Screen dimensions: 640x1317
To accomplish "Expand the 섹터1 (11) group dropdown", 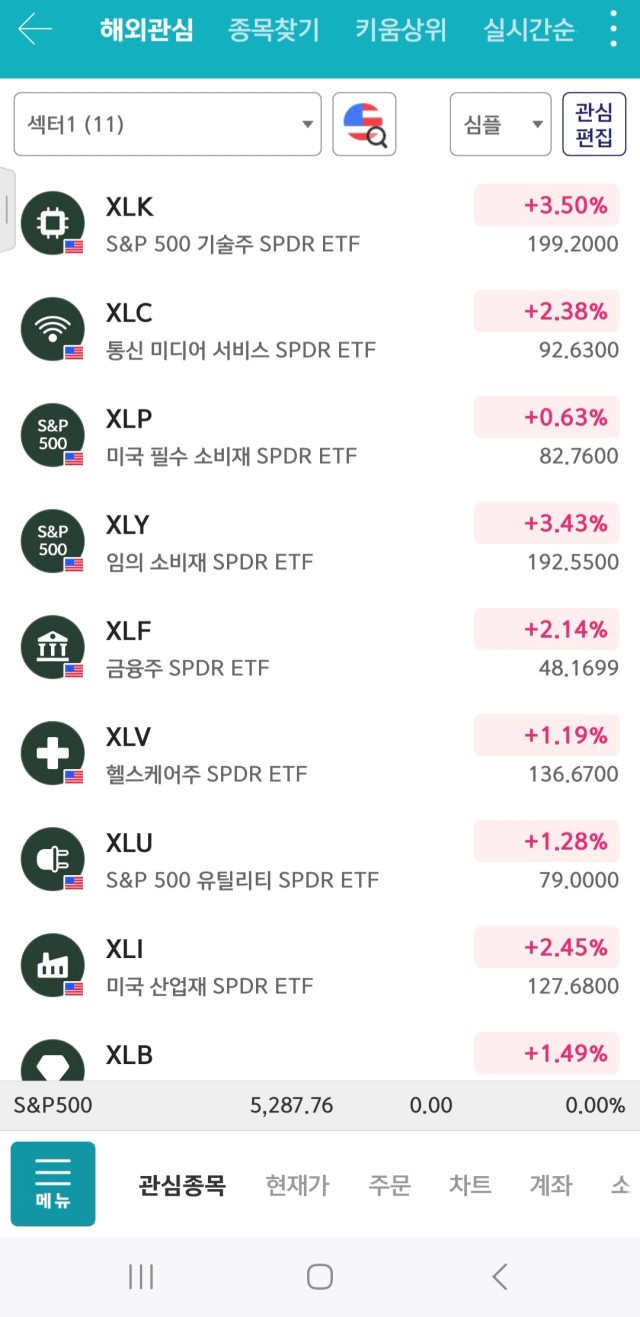I will (168, 124).
